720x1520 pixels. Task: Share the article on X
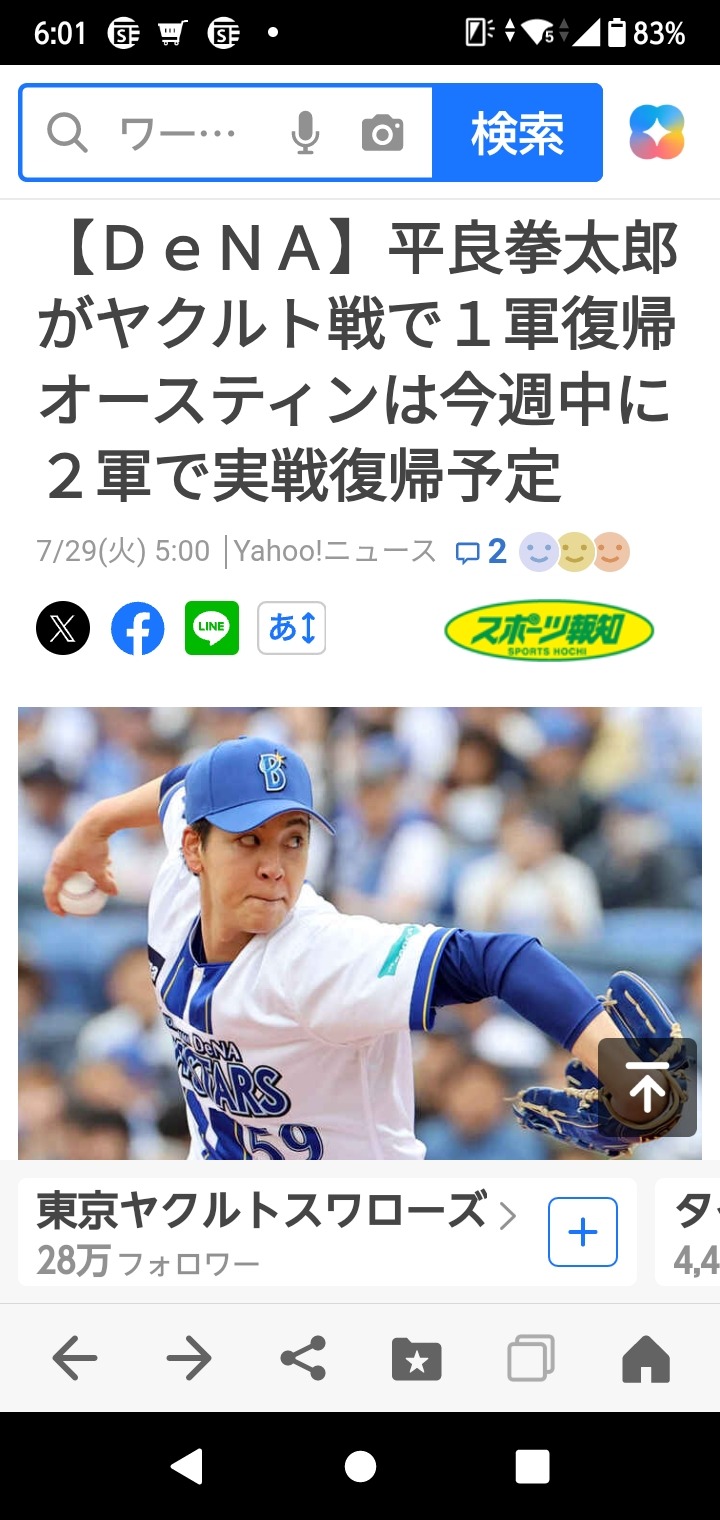tap(63, 628)
